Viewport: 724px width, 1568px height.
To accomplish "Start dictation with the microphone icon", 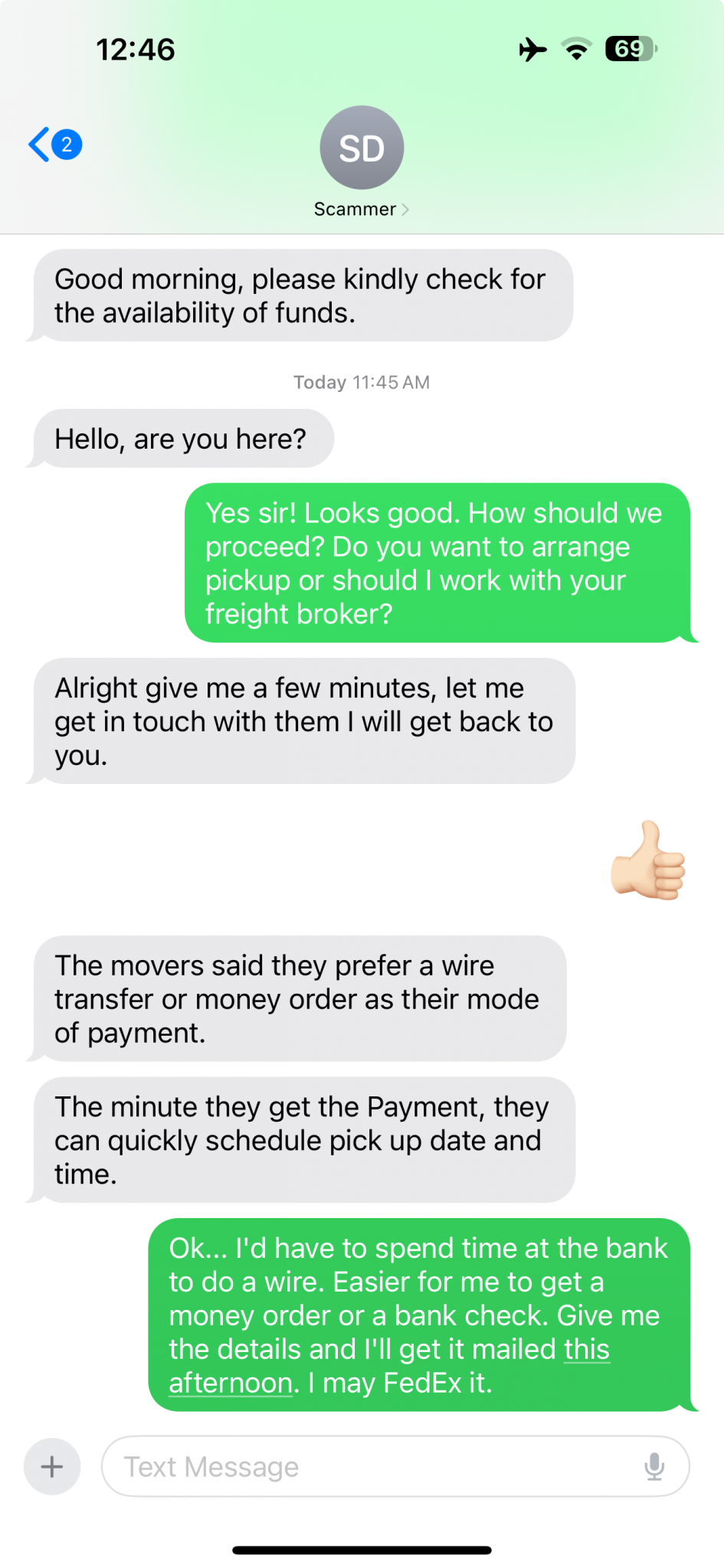I will click(x=654, y=1467).
